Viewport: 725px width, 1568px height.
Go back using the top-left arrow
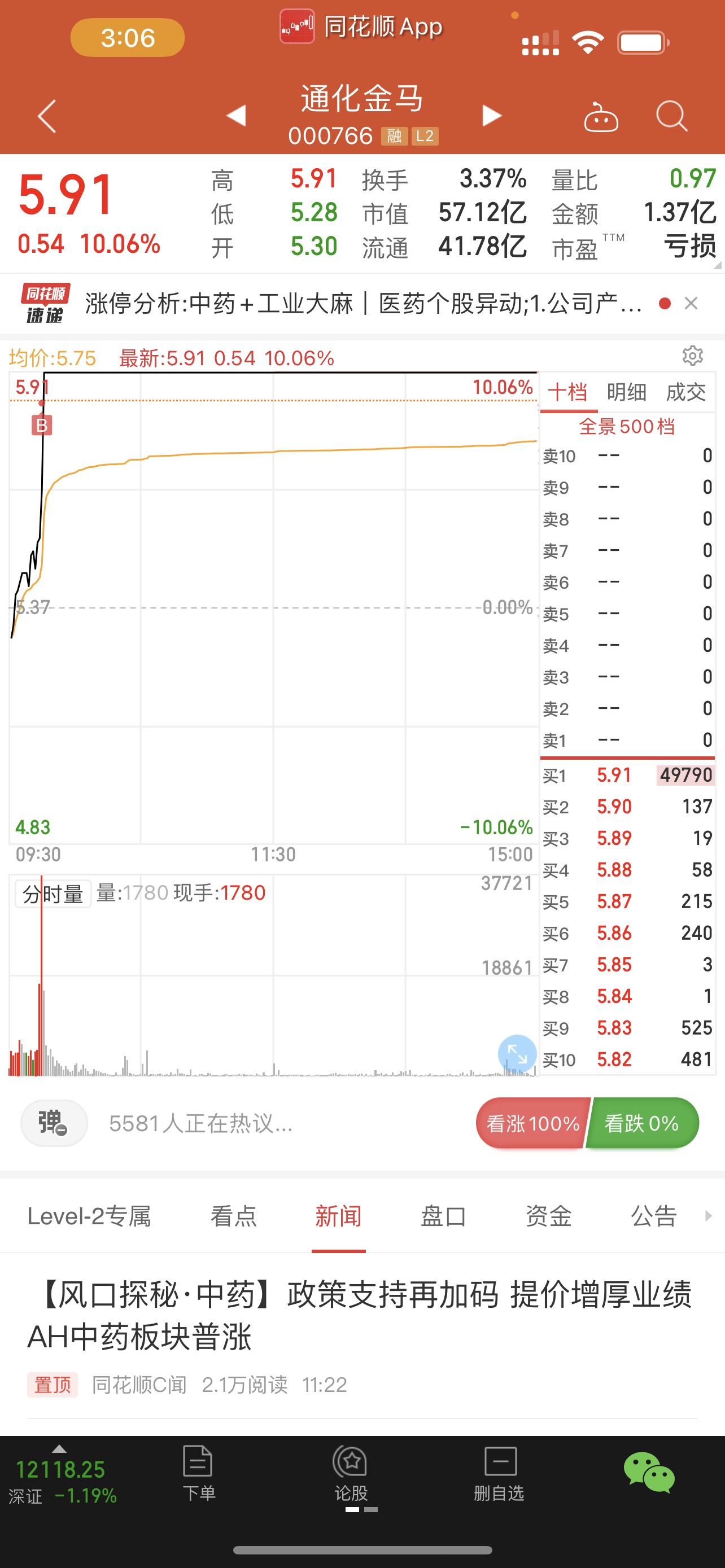47,116
